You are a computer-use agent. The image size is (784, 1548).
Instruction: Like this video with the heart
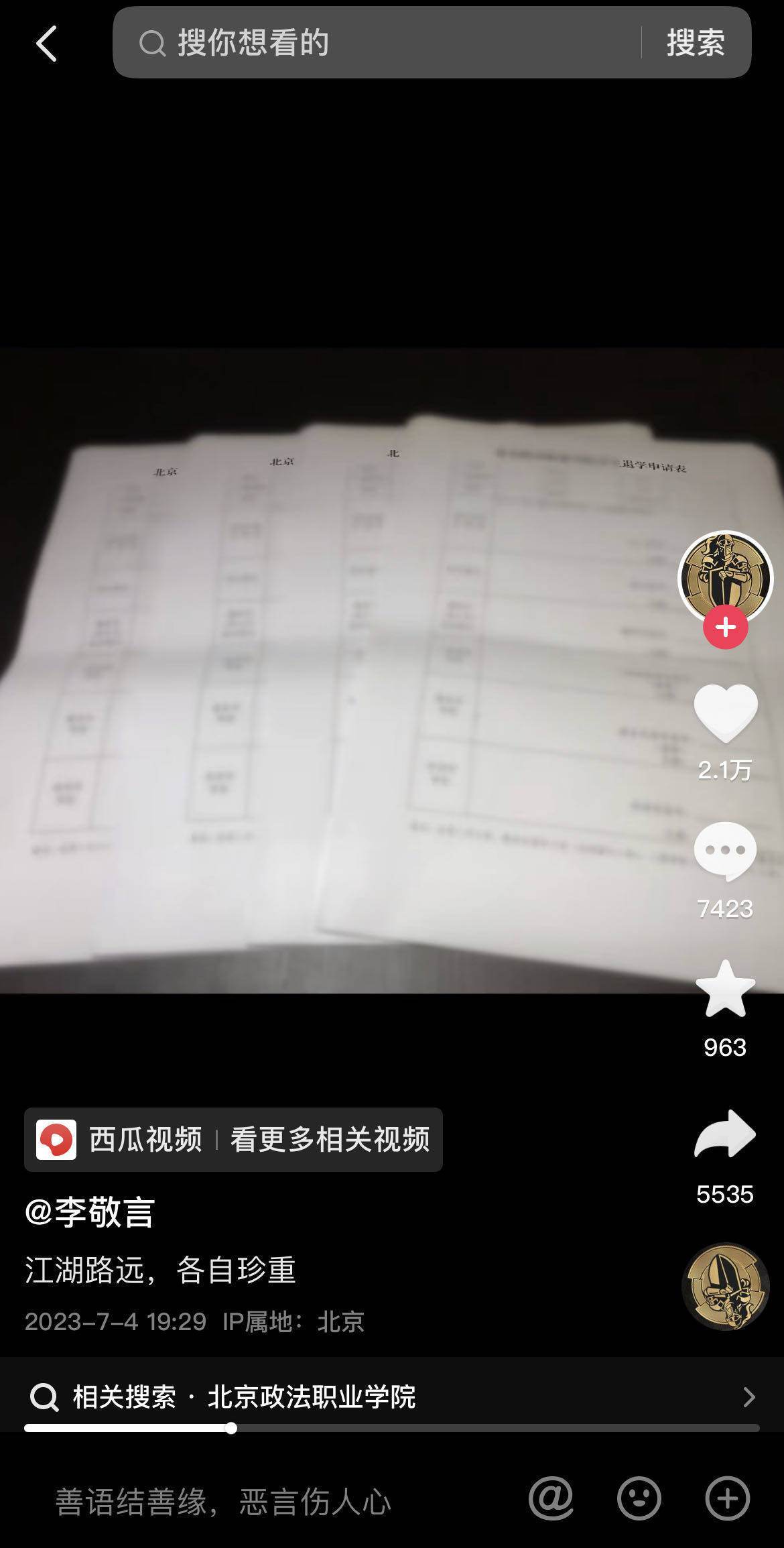pos(725,713)
